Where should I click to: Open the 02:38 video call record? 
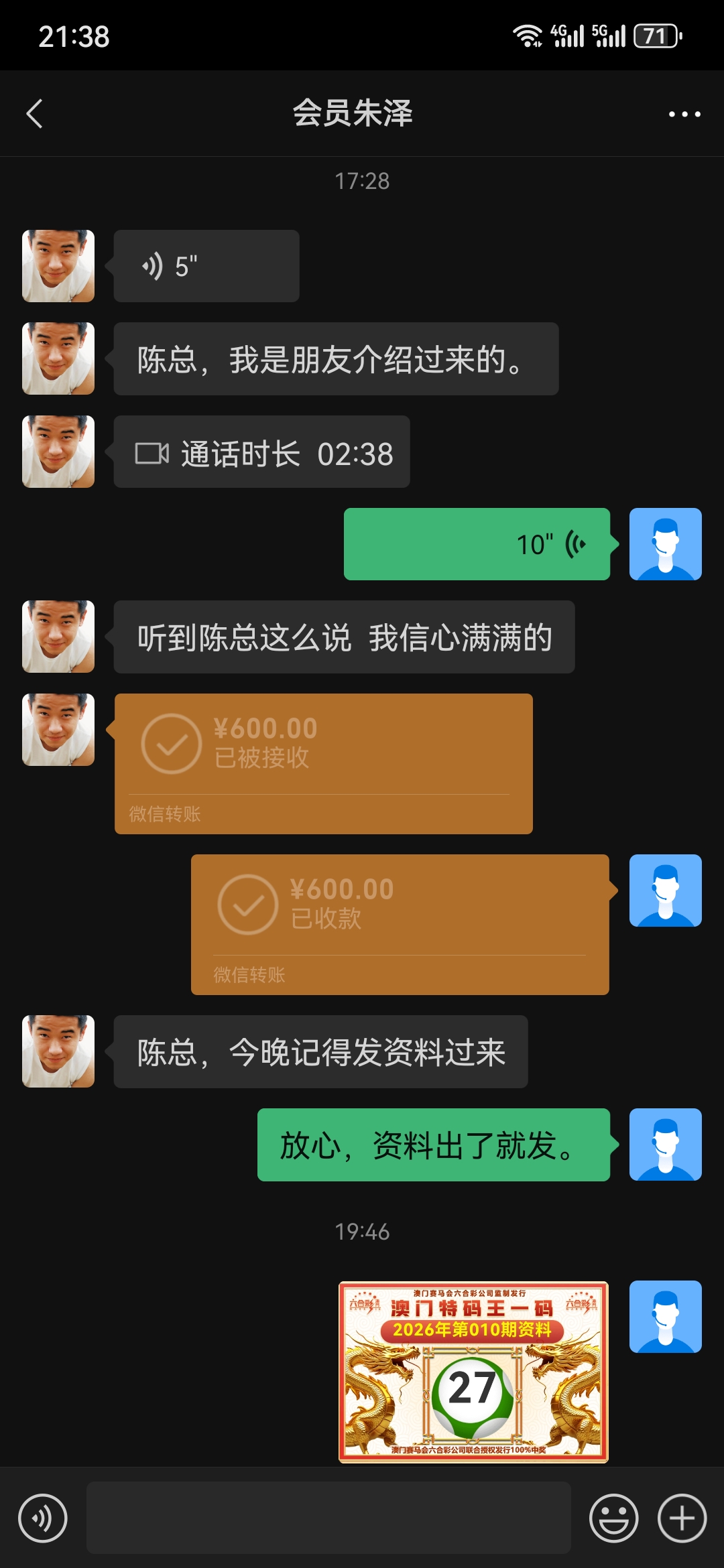[x=261, y=452]
